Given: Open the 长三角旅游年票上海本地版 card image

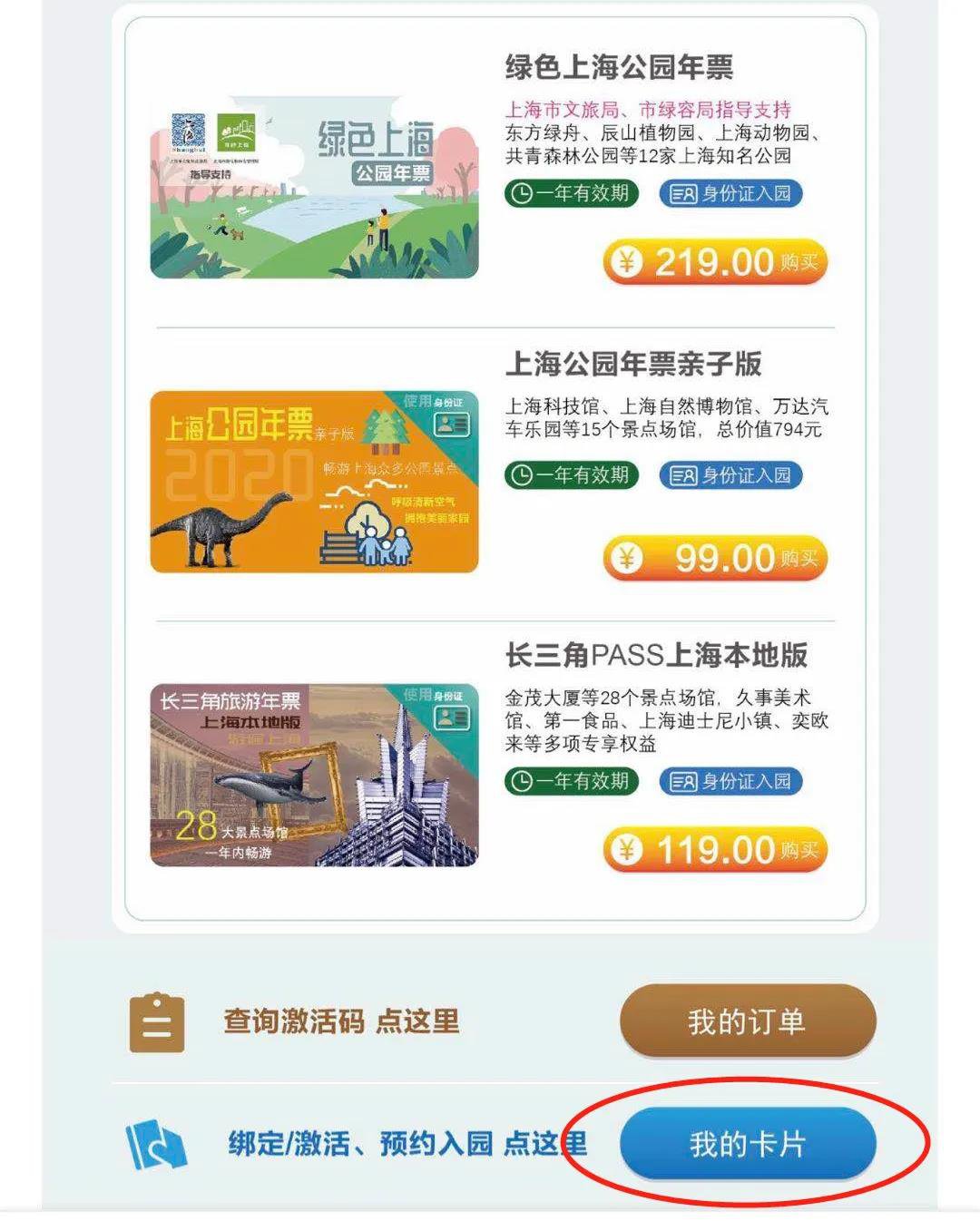Looking at the screenshot, I should [x=314, y=776].
